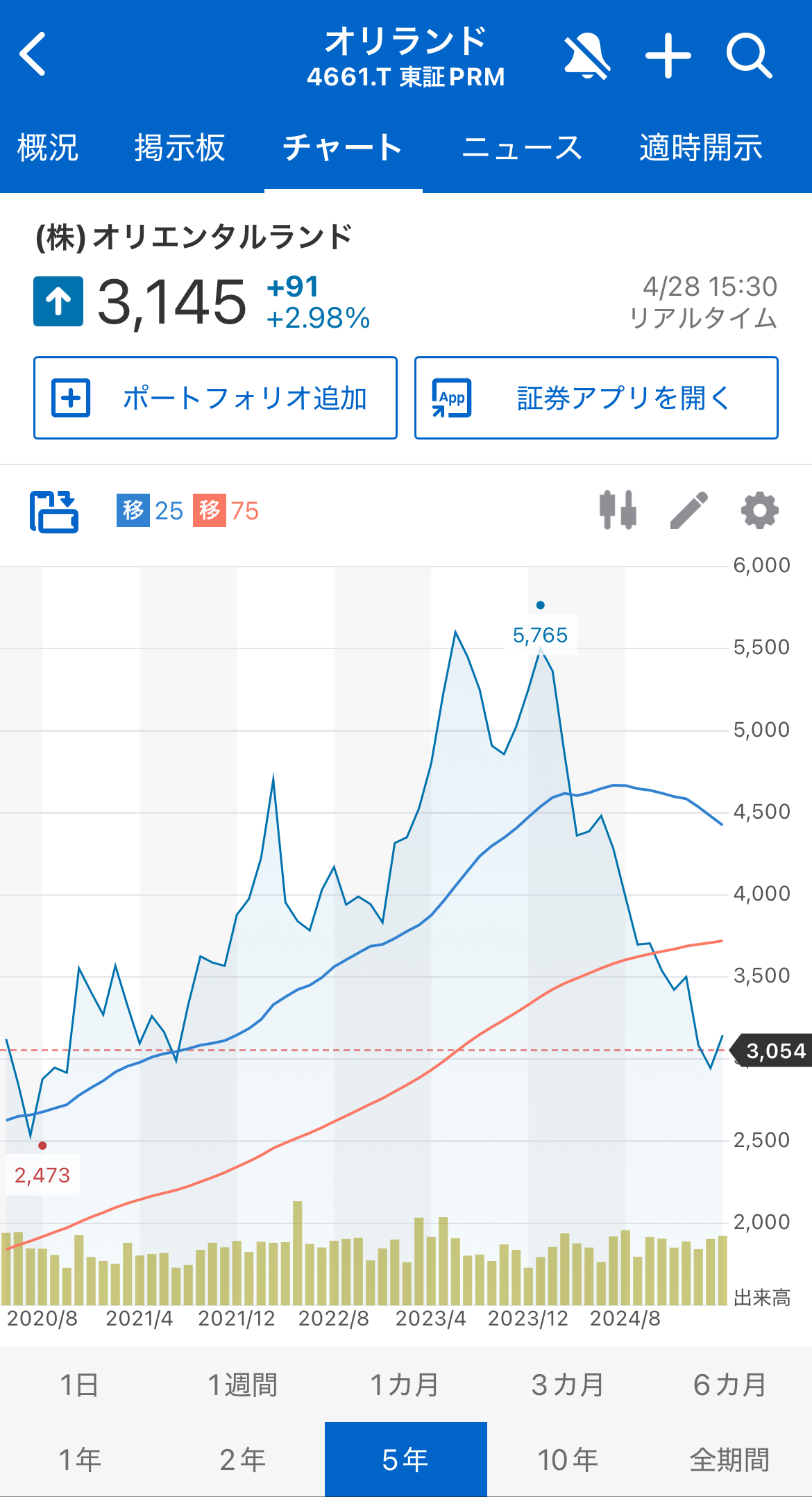
Task: Switch to the 概況 tab
Action: [48, 148]
